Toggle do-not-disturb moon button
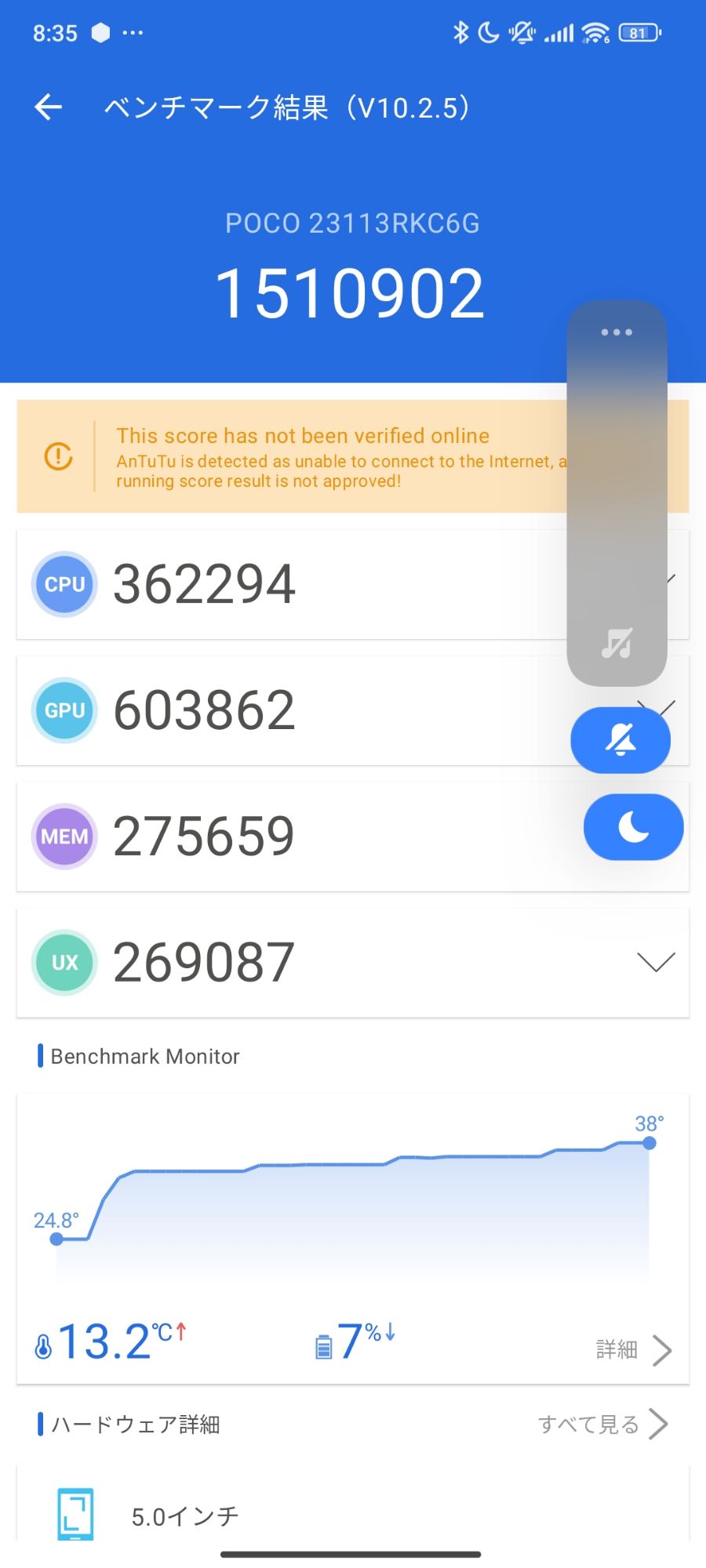This screenshot has width=706, height=1568. pos(633,827)
